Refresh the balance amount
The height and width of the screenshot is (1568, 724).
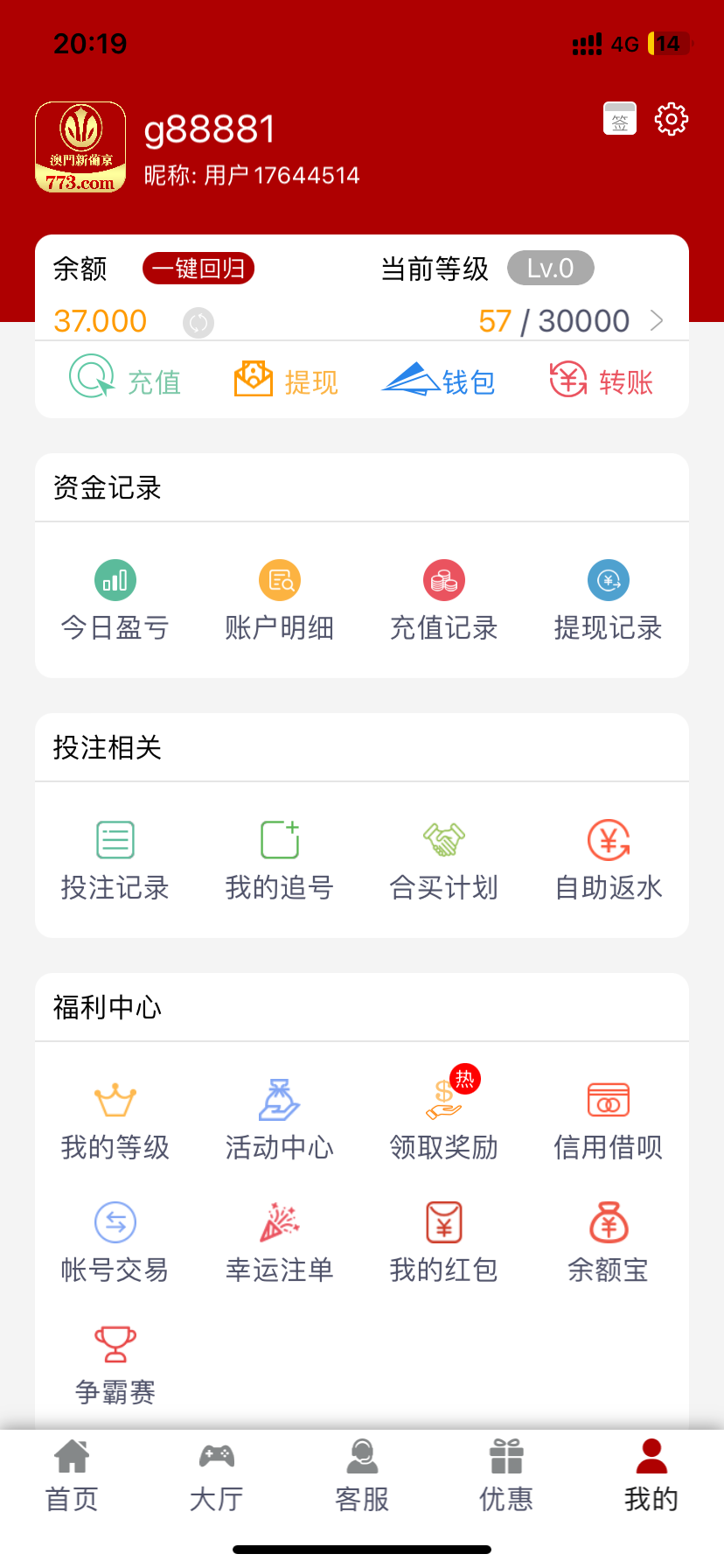[198, 322]
